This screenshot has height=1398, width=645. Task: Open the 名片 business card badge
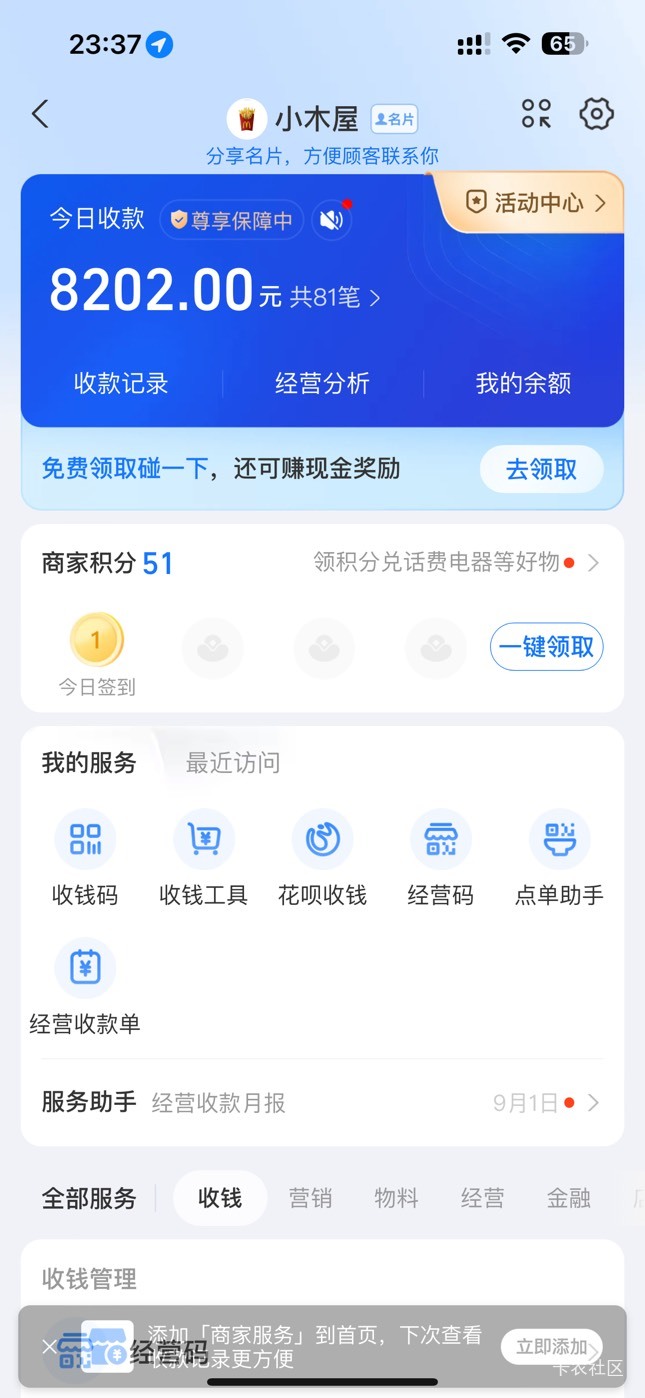pyautogui.click(x=394, y=120)
